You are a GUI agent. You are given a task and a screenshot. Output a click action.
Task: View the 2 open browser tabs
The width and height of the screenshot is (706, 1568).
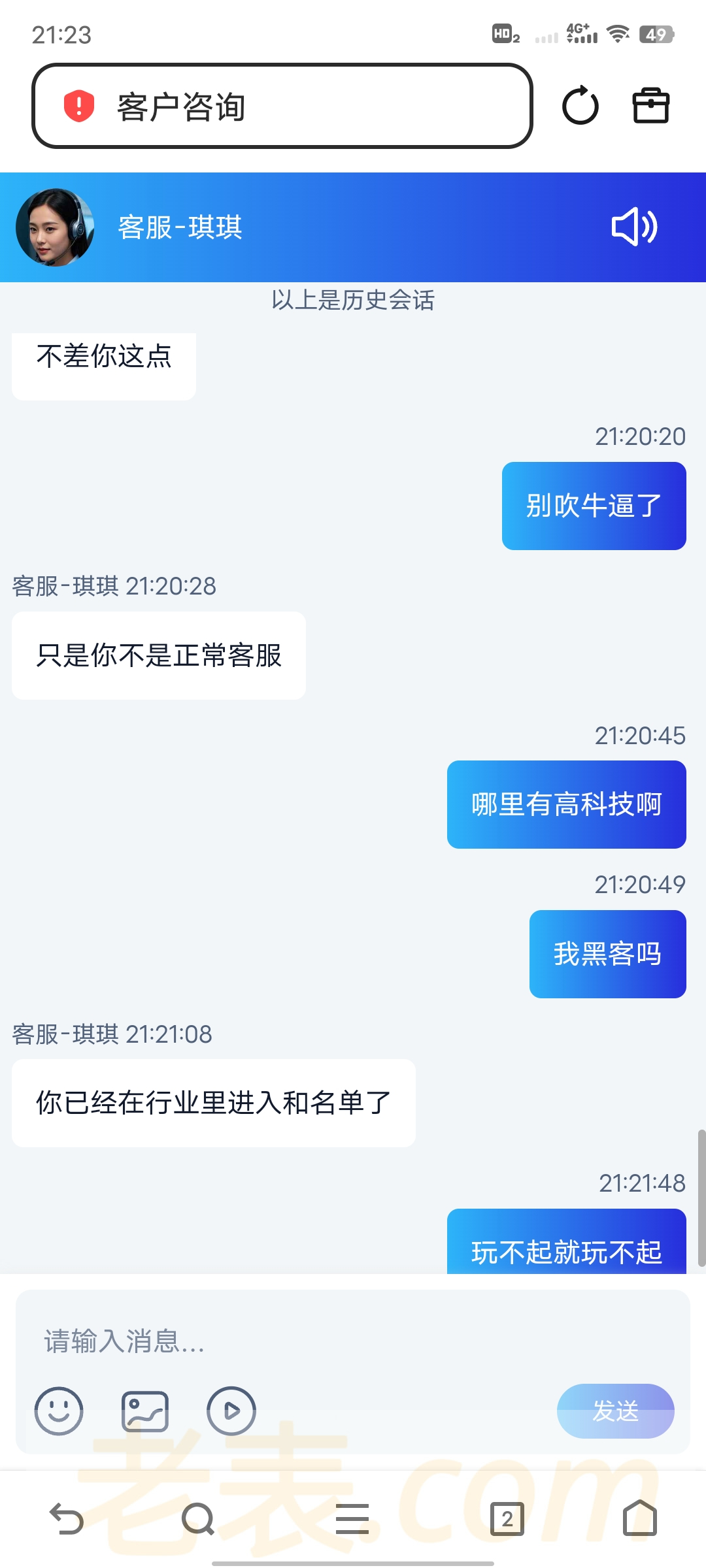coord(507,1518)
